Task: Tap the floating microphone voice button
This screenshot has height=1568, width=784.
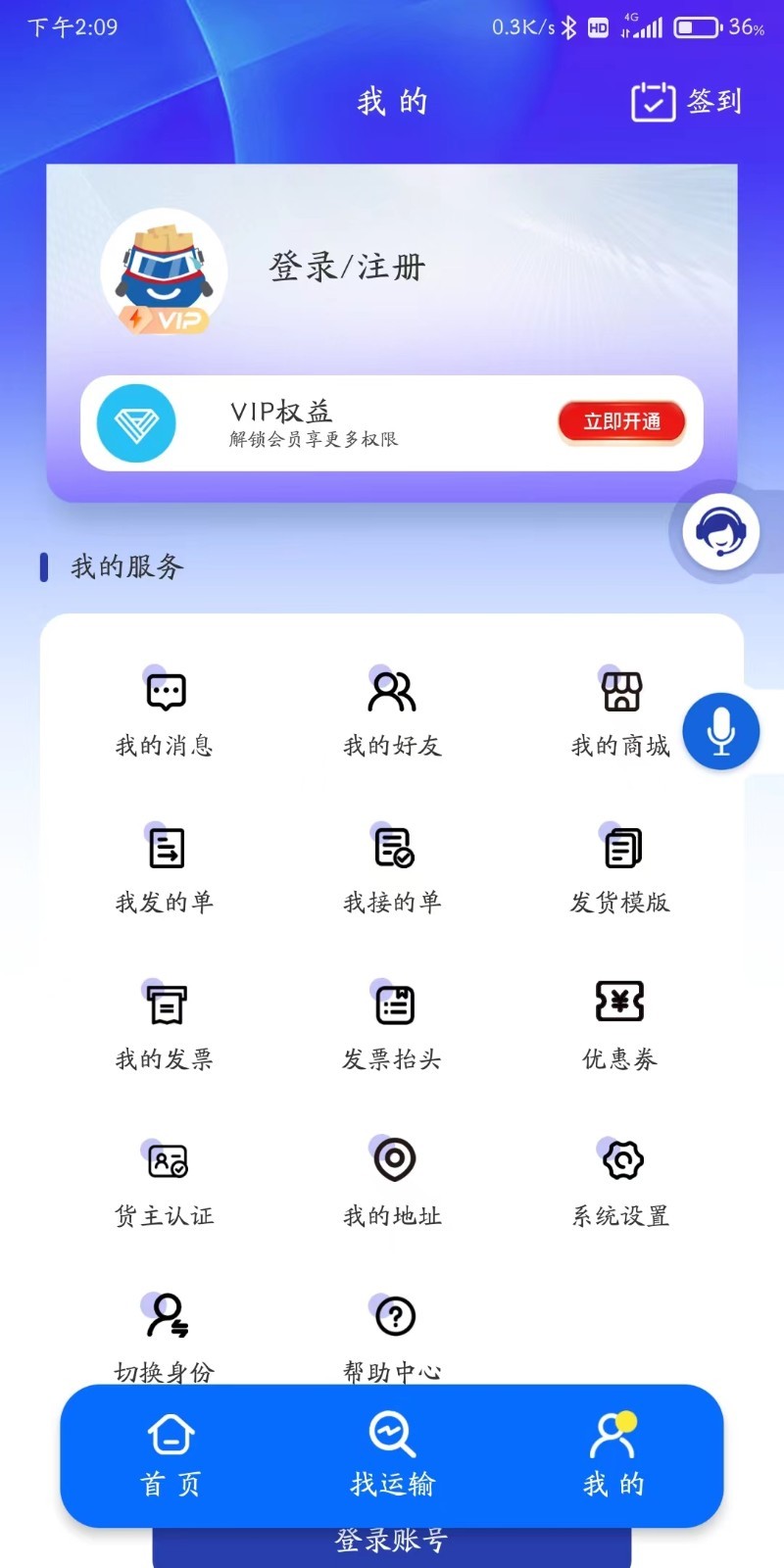Action: (x=721, y=731)
